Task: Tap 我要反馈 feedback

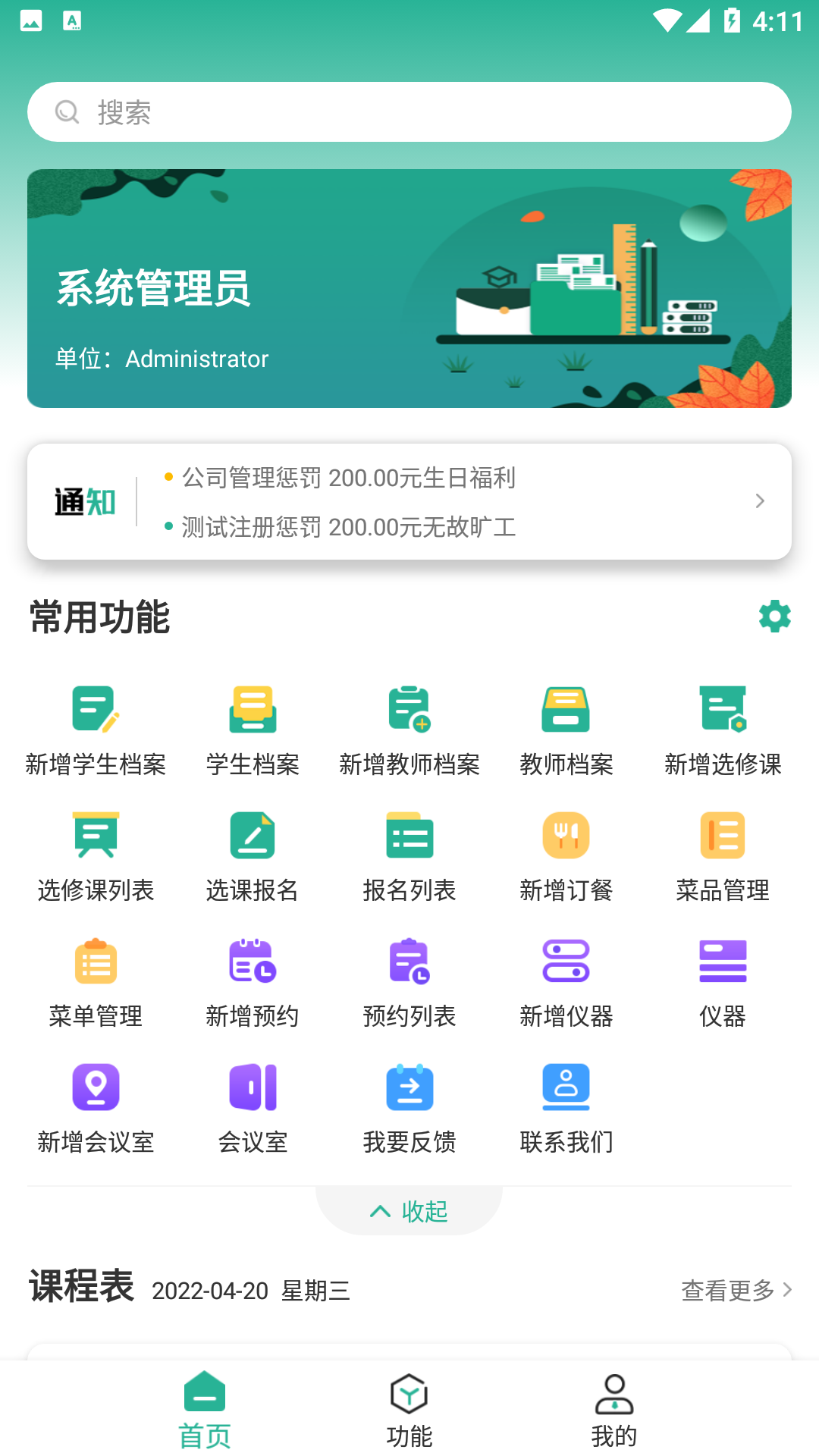Action: [x=409, y=1106]
